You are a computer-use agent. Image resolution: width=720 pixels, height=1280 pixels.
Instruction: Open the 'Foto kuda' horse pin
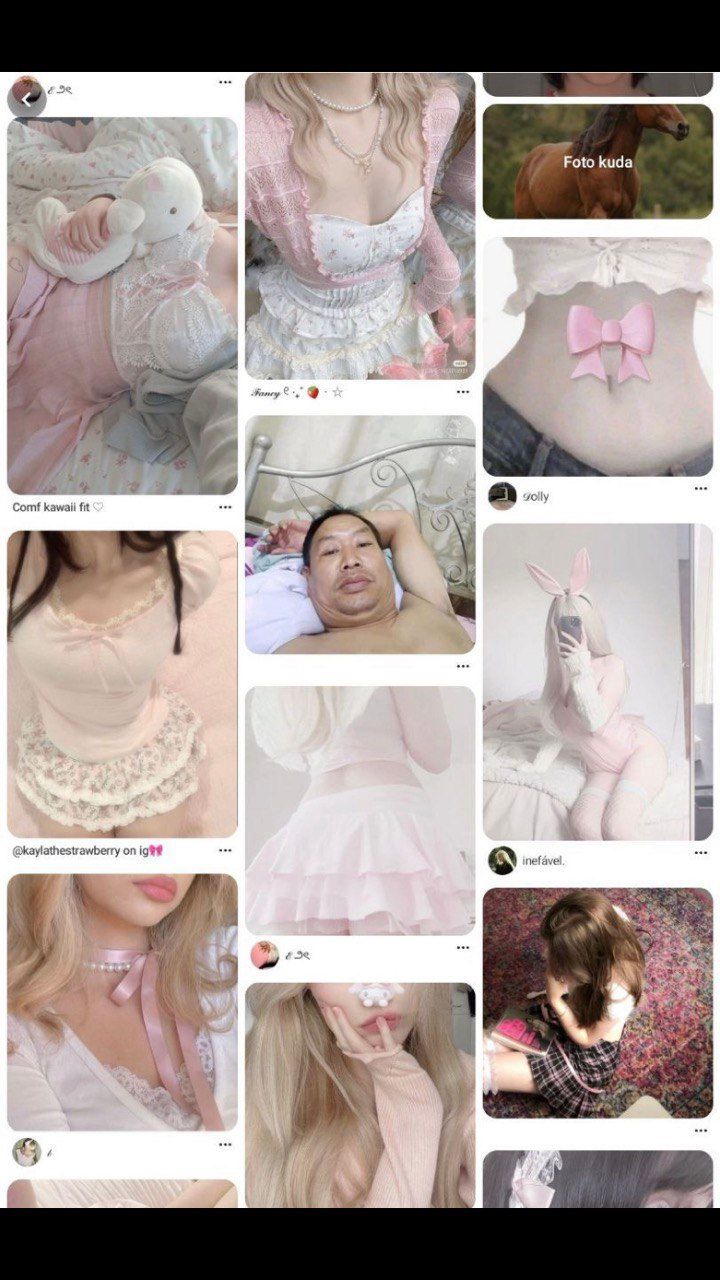[x=597, y=161]
